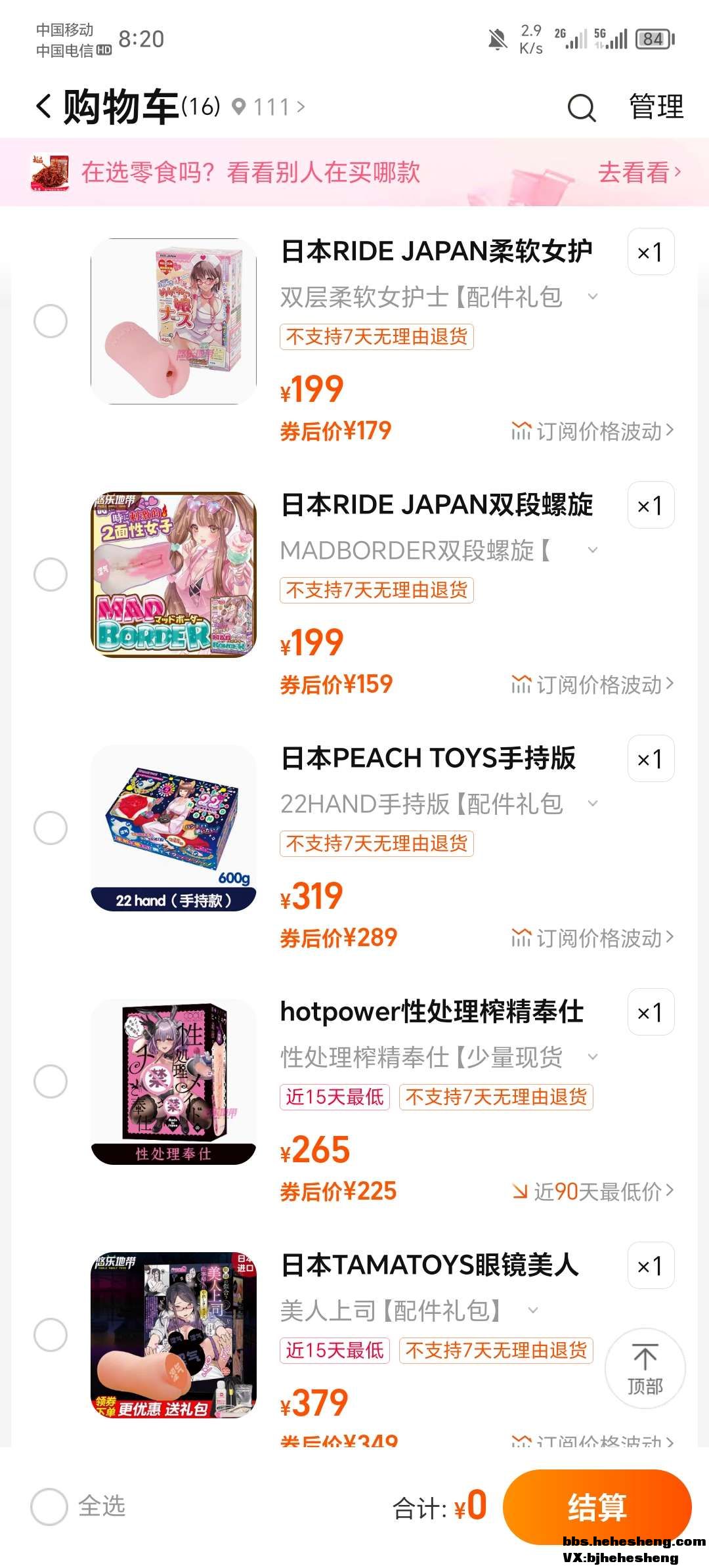This screenshot has height=1568, width=709.
Task: Open the cart search icon
Action: [581, 107]
